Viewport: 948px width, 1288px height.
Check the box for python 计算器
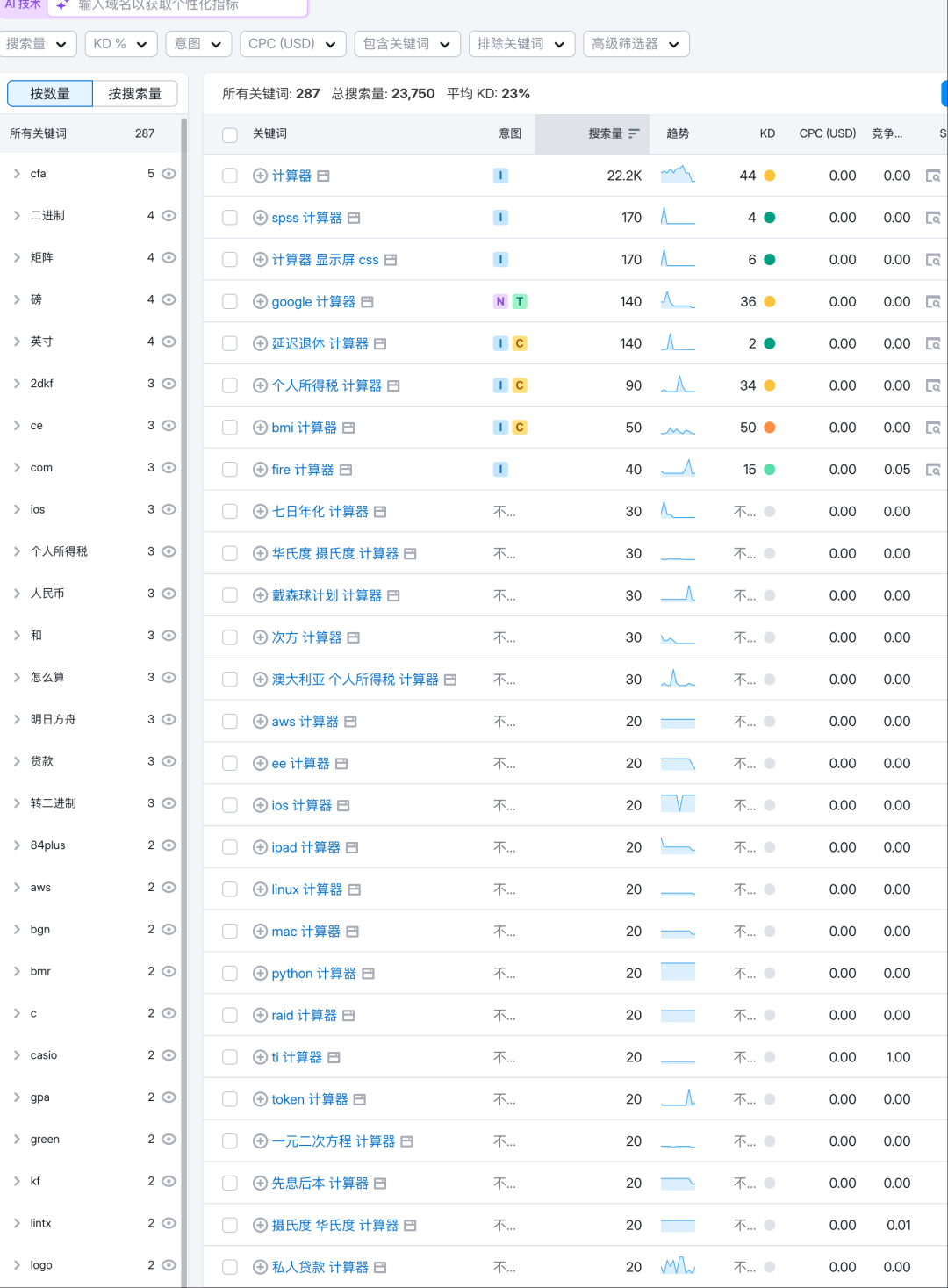click(230, 974)
